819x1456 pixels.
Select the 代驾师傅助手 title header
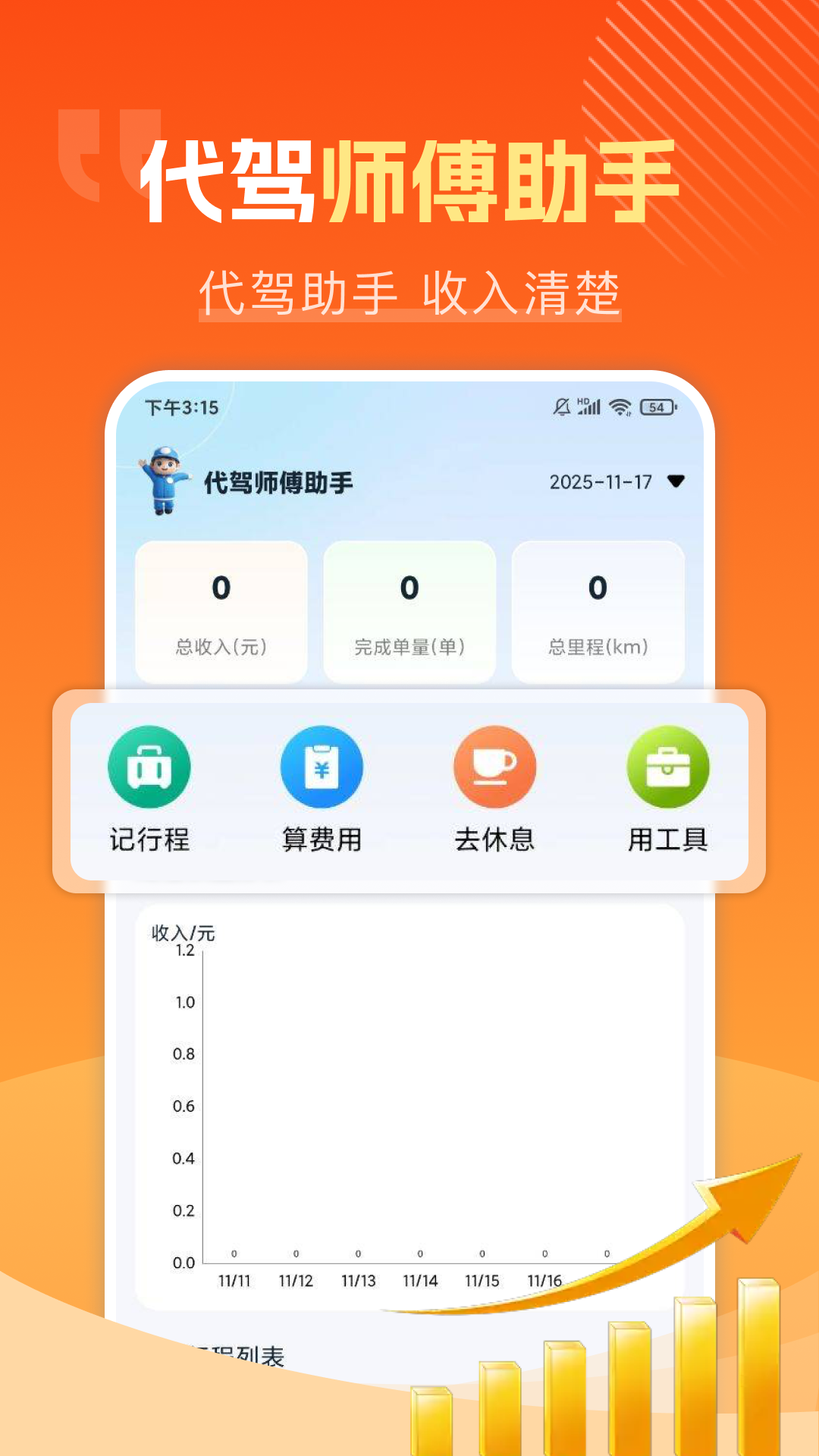[278, 480]
